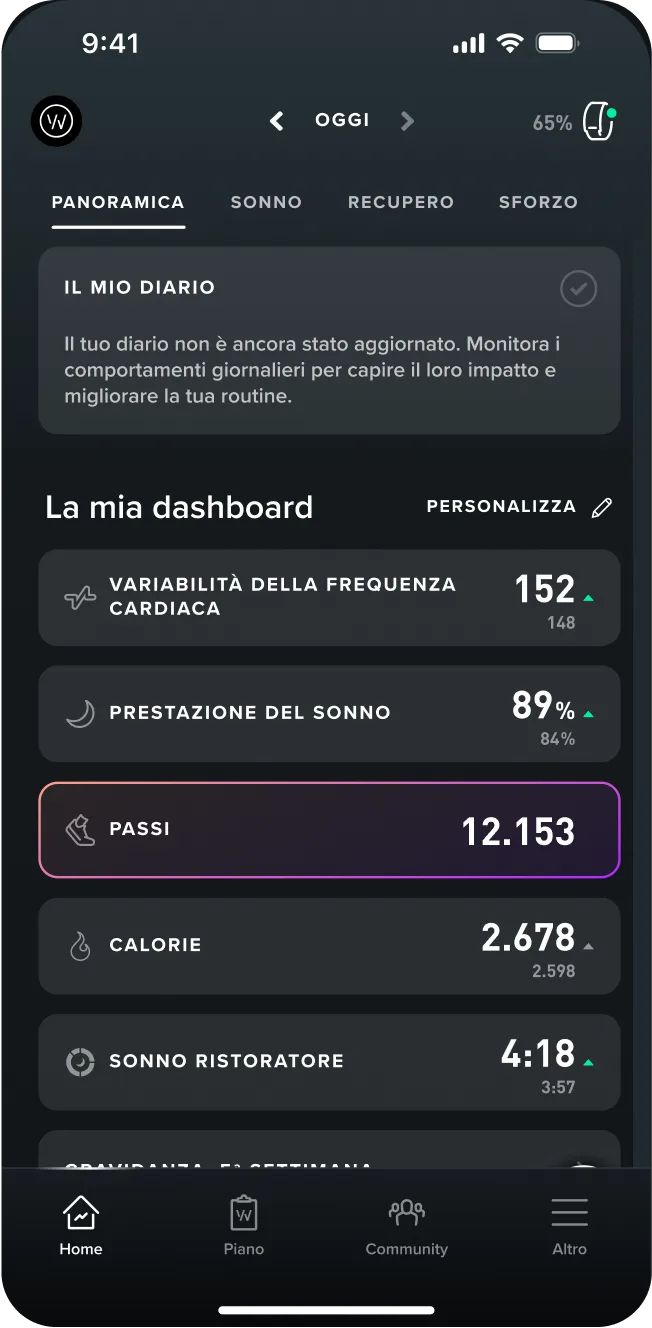View the Calorie card
652x1328 pixels.
pyautogui.click(x=329, y=945)
